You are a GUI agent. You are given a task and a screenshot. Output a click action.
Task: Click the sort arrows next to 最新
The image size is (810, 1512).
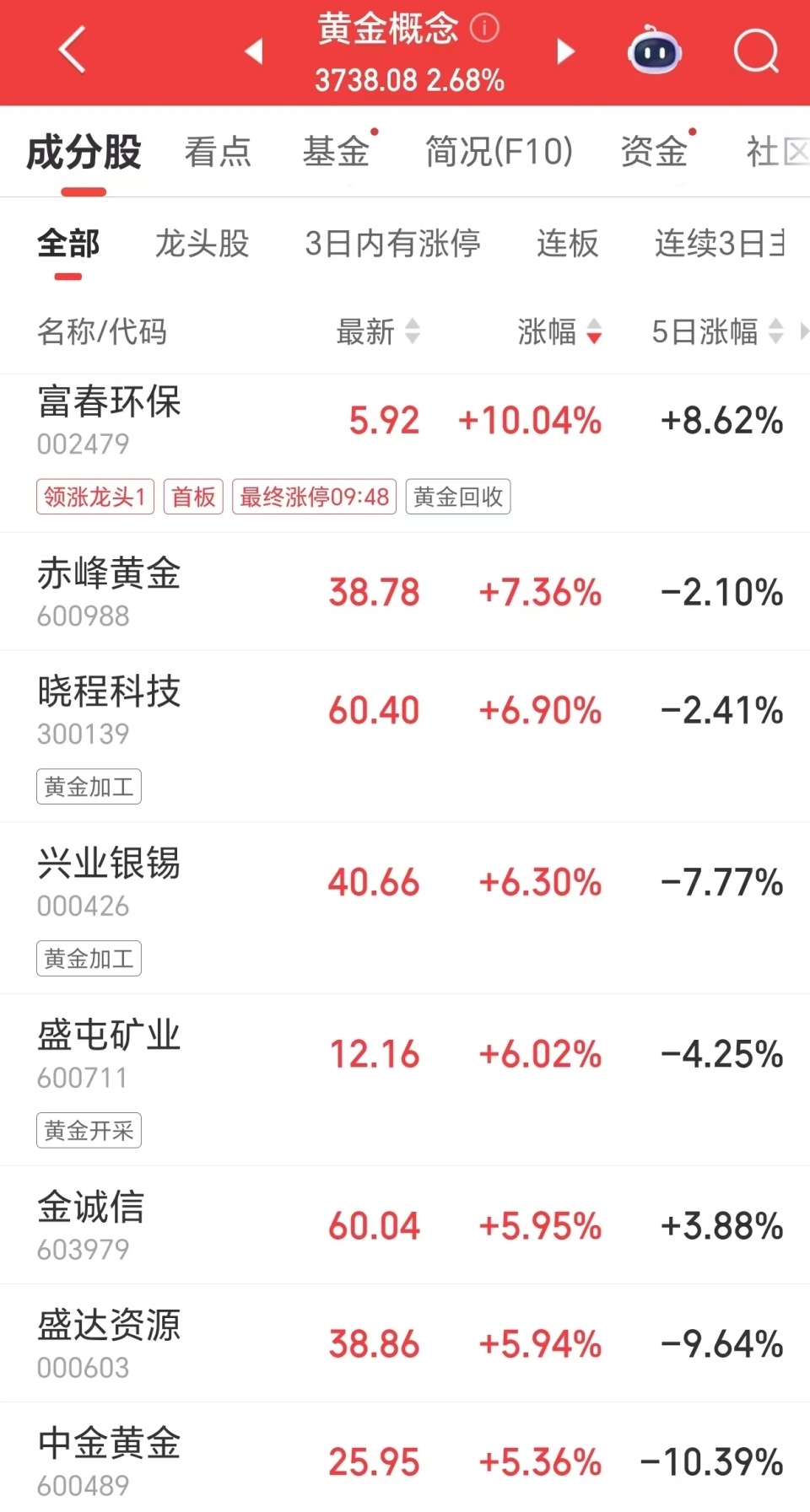pyautogui.click(x=413, y=333)
